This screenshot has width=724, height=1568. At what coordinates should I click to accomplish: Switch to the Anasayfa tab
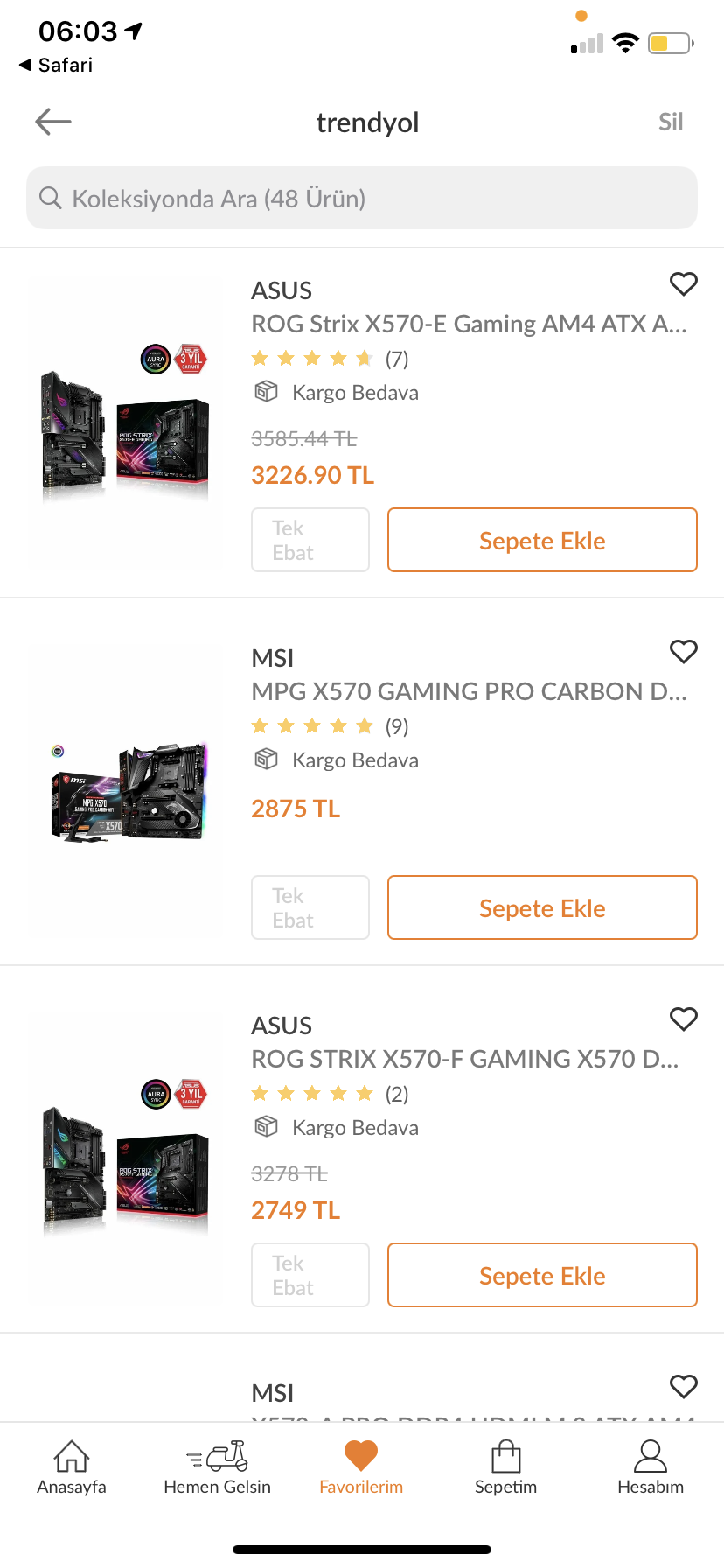[72, 1467]
